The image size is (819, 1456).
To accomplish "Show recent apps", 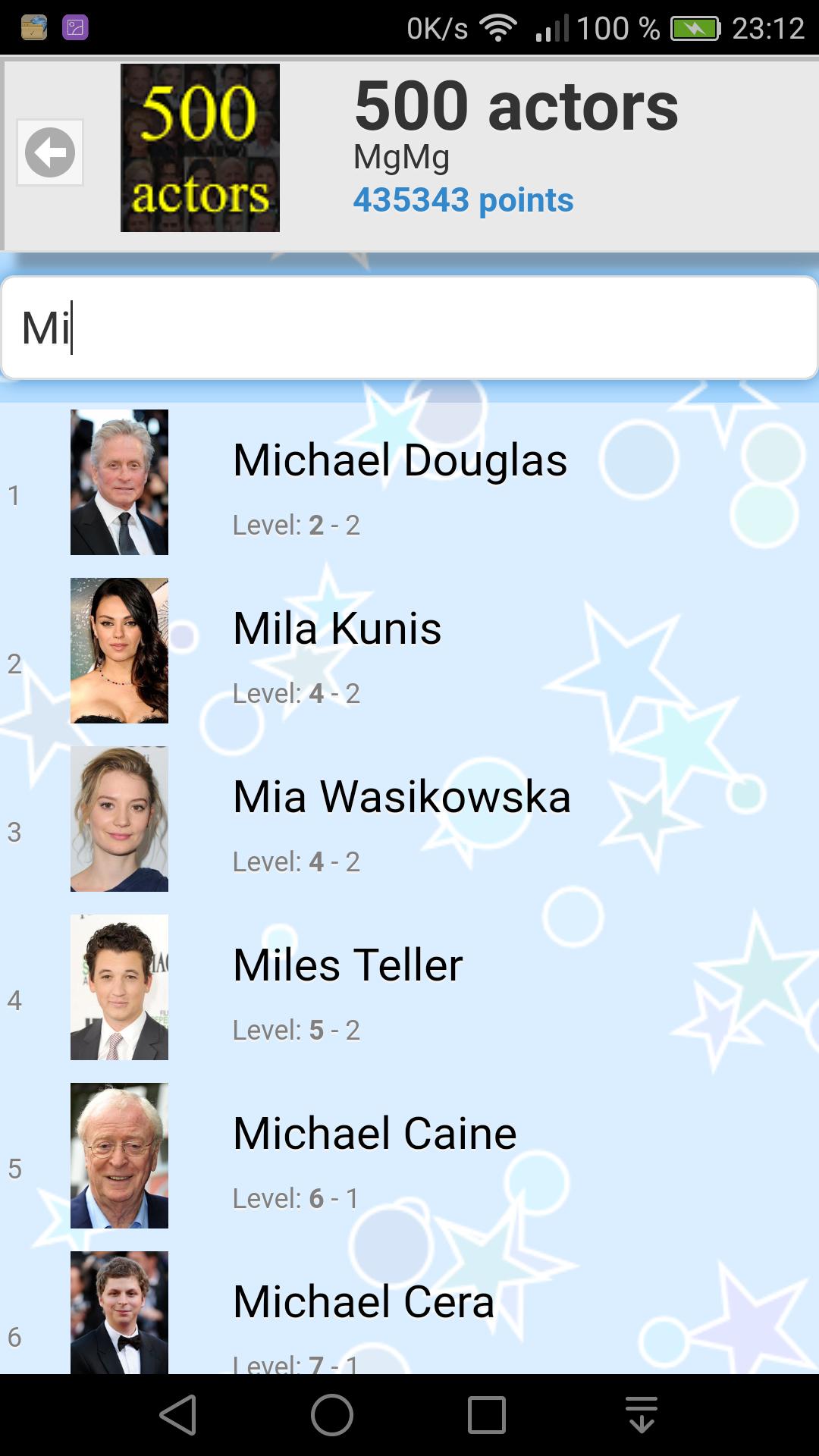I will point(487,1415).
